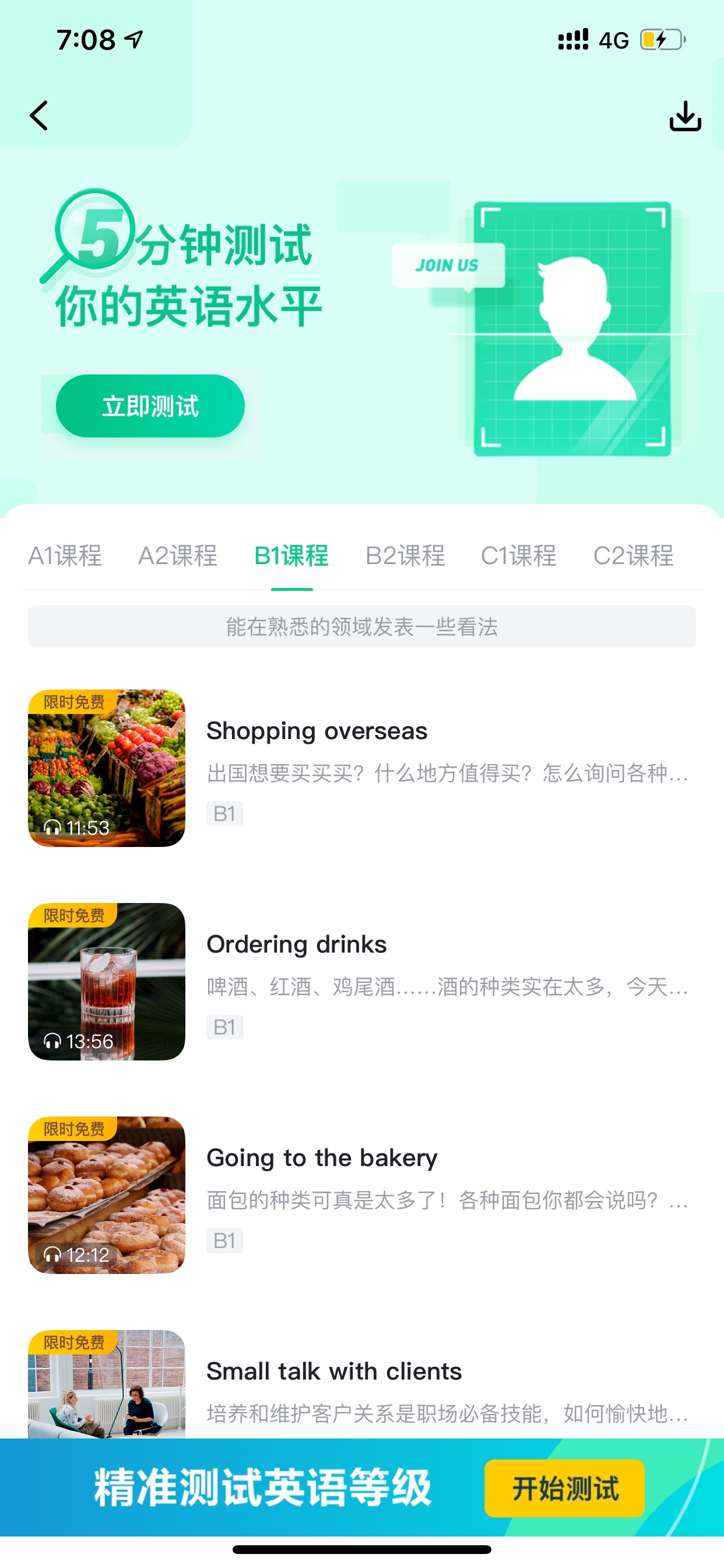724x1568 pixels.
Task: Open the download icon
Action: coord(685,116)
